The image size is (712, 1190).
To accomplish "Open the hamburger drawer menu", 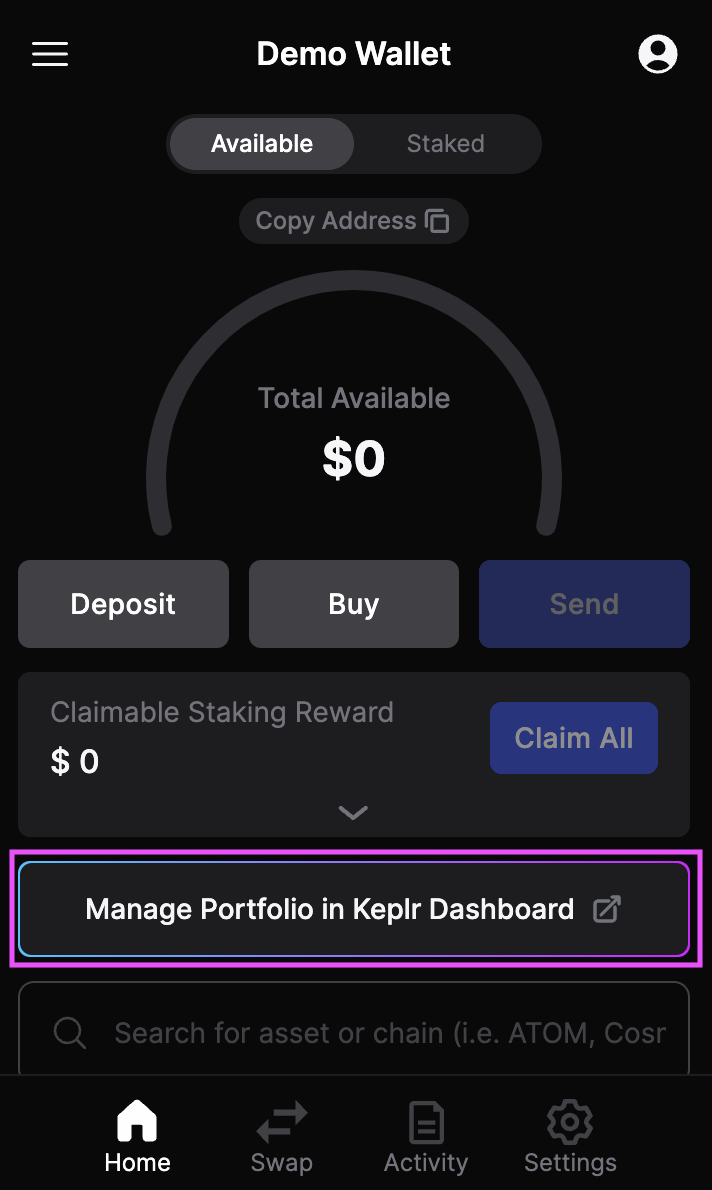I will point(50,54).
